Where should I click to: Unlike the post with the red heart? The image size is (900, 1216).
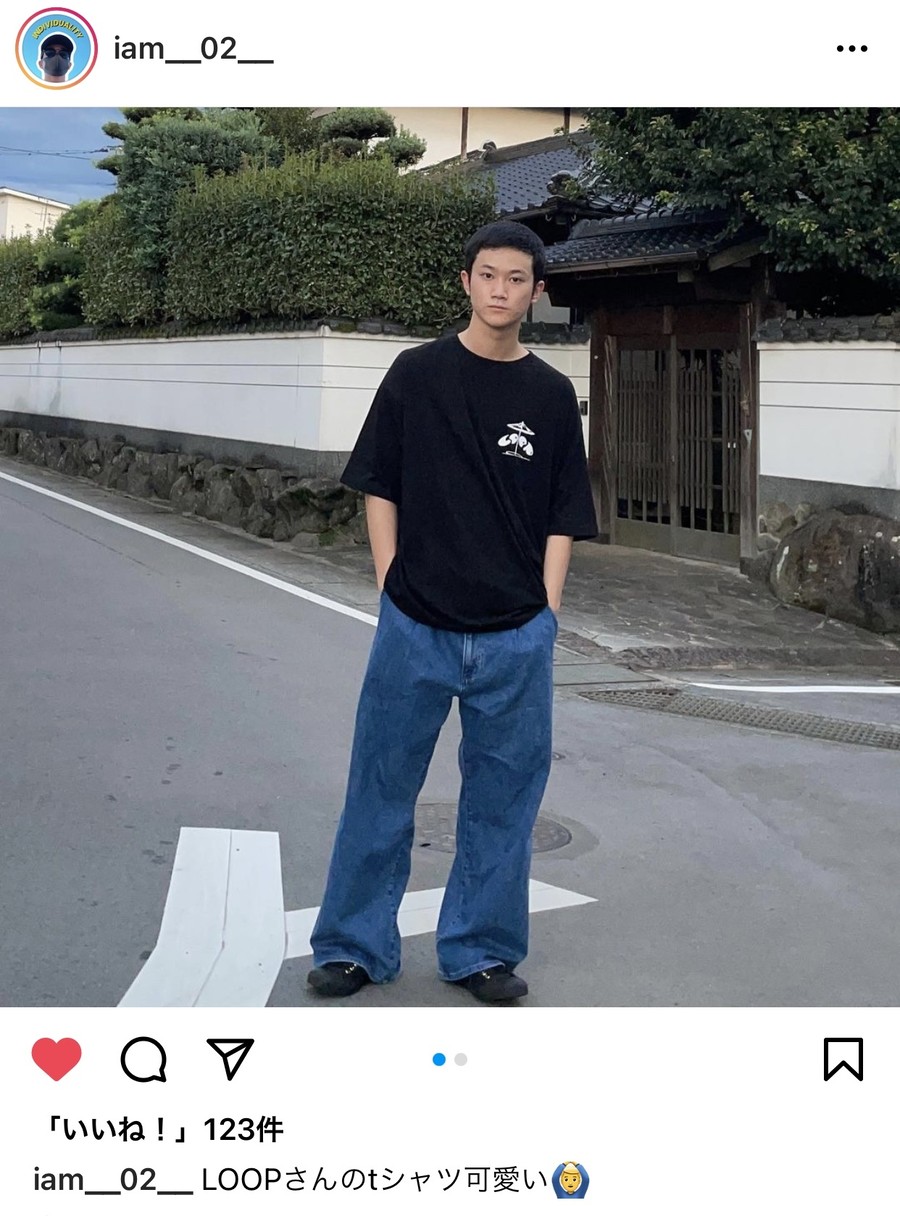56,1059
